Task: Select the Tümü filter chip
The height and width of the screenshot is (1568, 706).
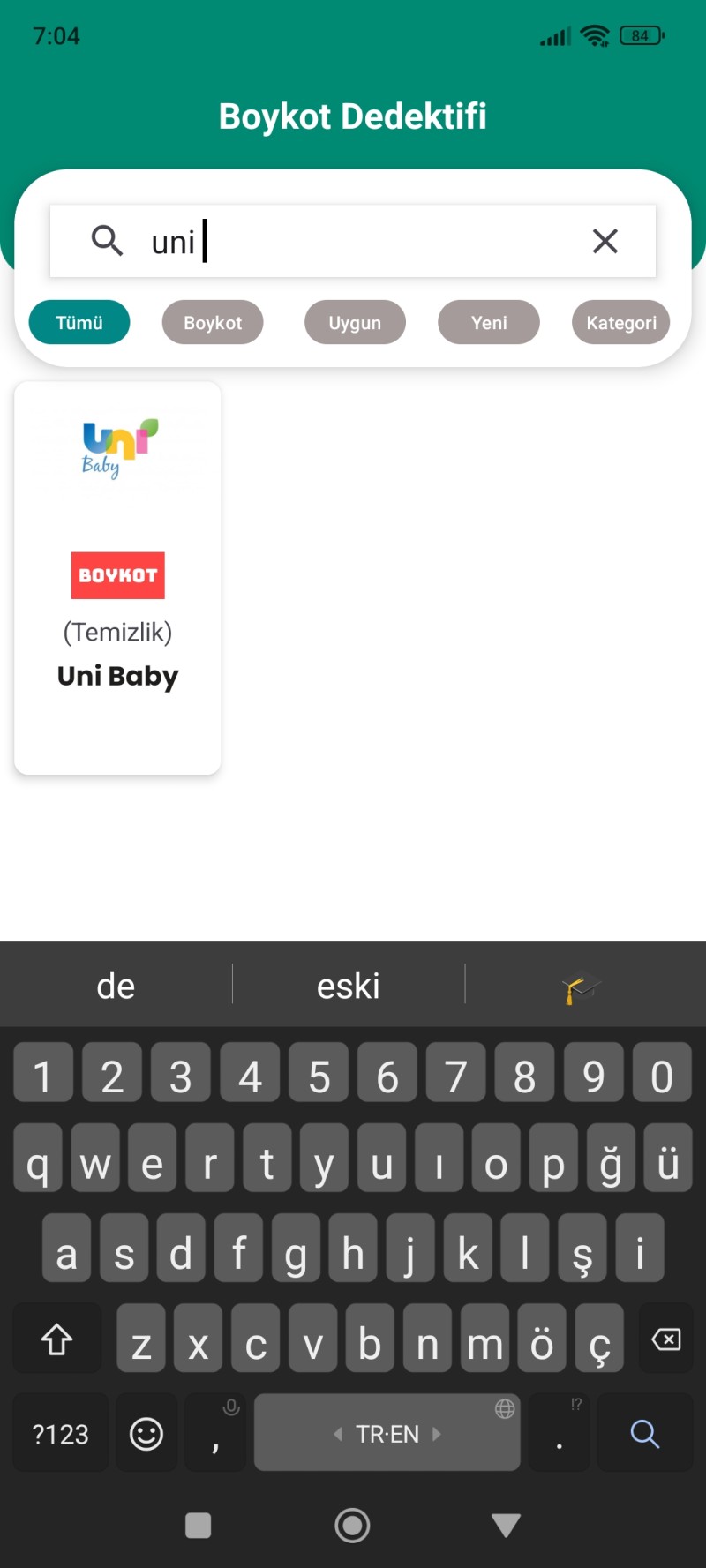Action: [79, 323]
